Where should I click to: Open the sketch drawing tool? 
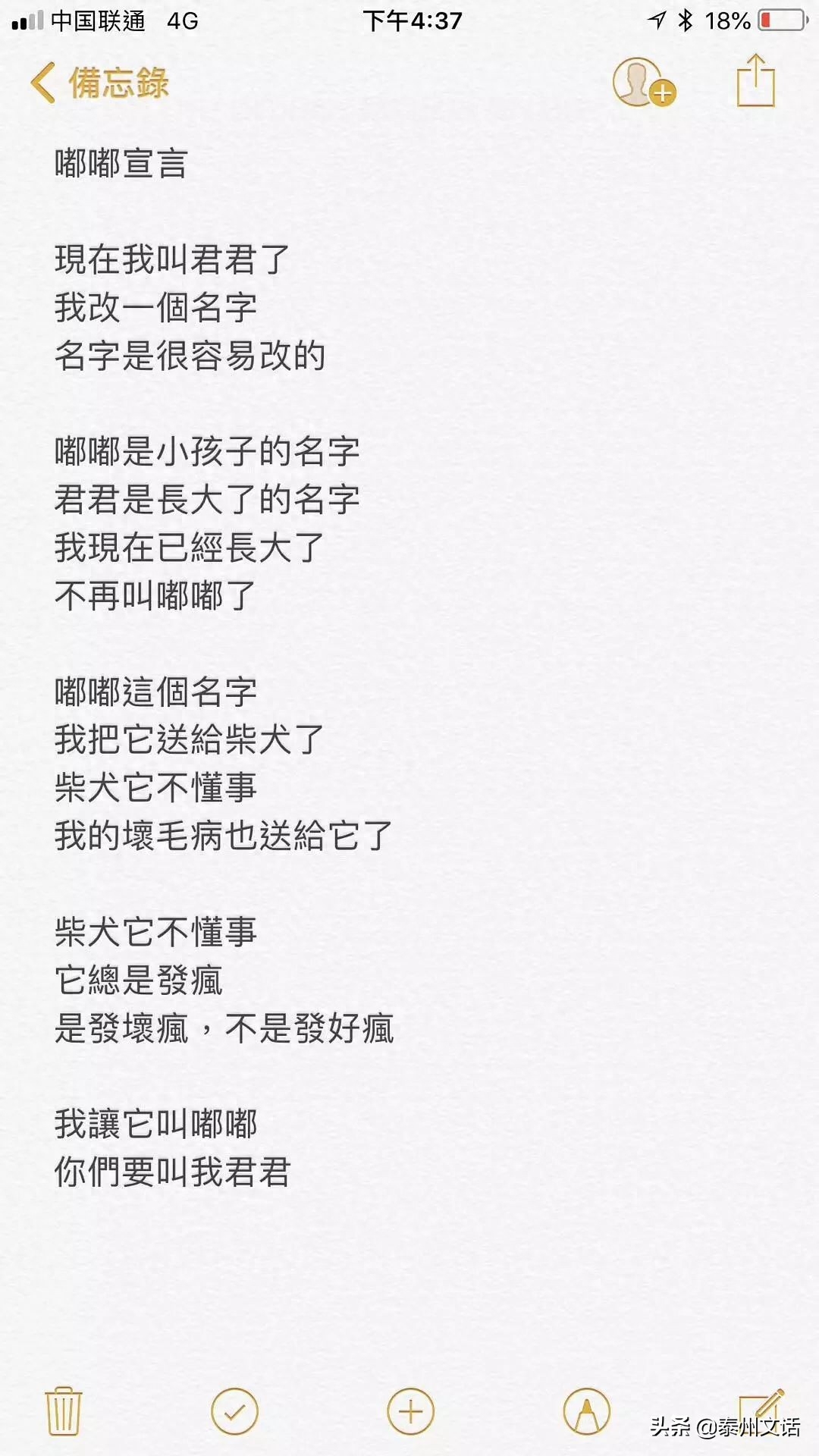(x=586, y=1411)
